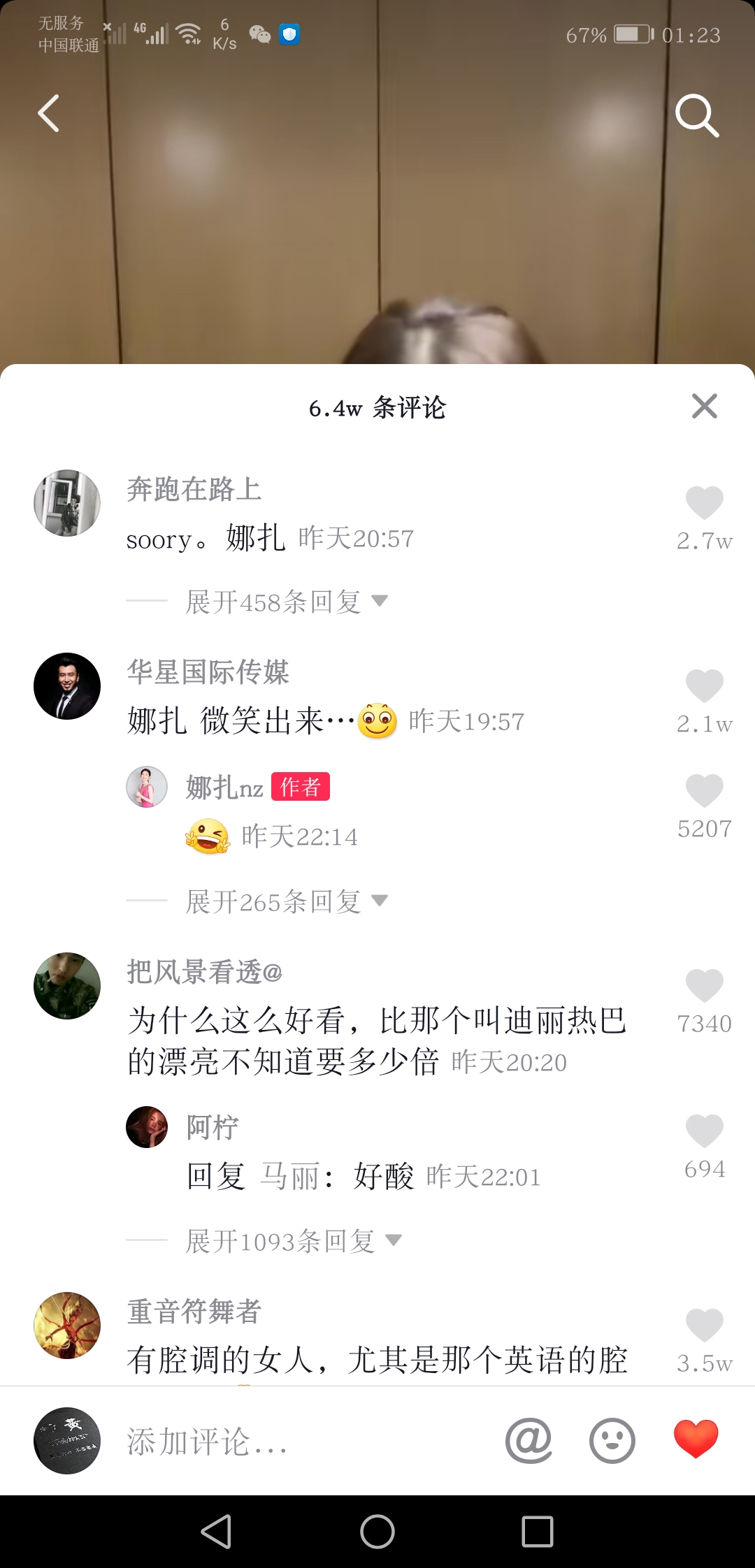The image size is (755, 1568).
Task: Like the comment by 奔跑在路上
Action: 704,502
